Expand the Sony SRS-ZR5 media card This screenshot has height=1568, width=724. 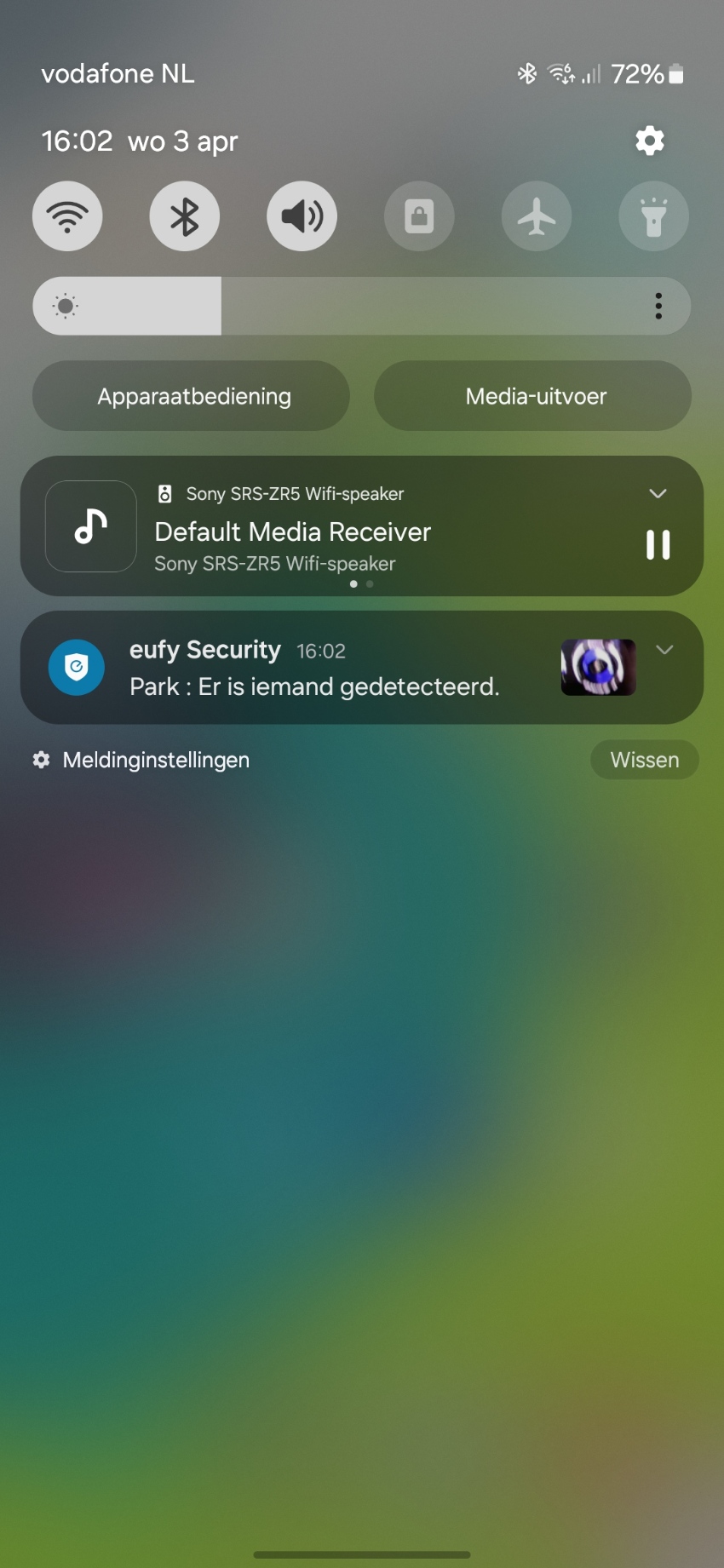click(658, 494)
